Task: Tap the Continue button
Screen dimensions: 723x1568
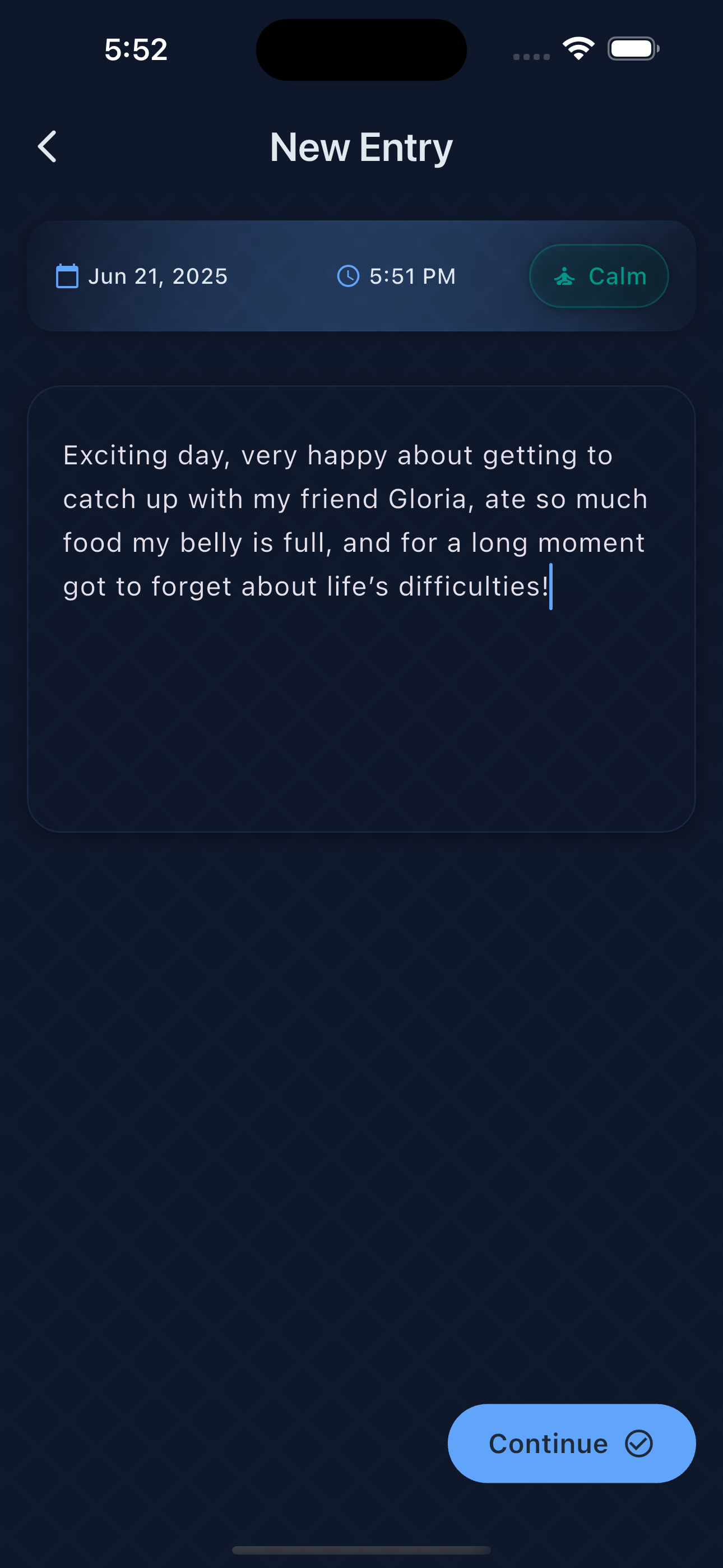Action: tap(571, 1443)
